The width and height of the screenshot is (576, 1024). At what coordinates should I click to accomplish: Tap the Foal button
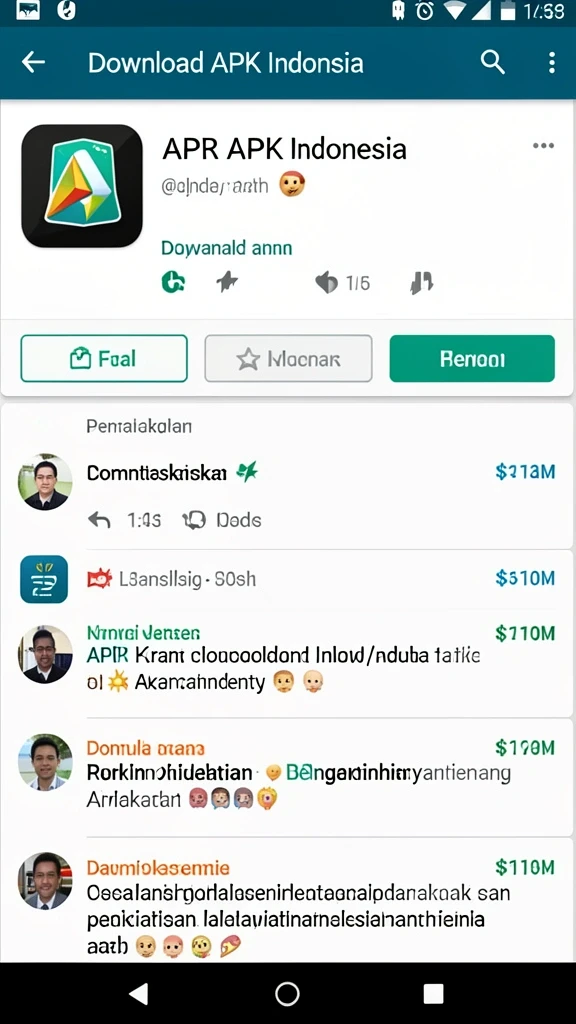click(104, 358)
